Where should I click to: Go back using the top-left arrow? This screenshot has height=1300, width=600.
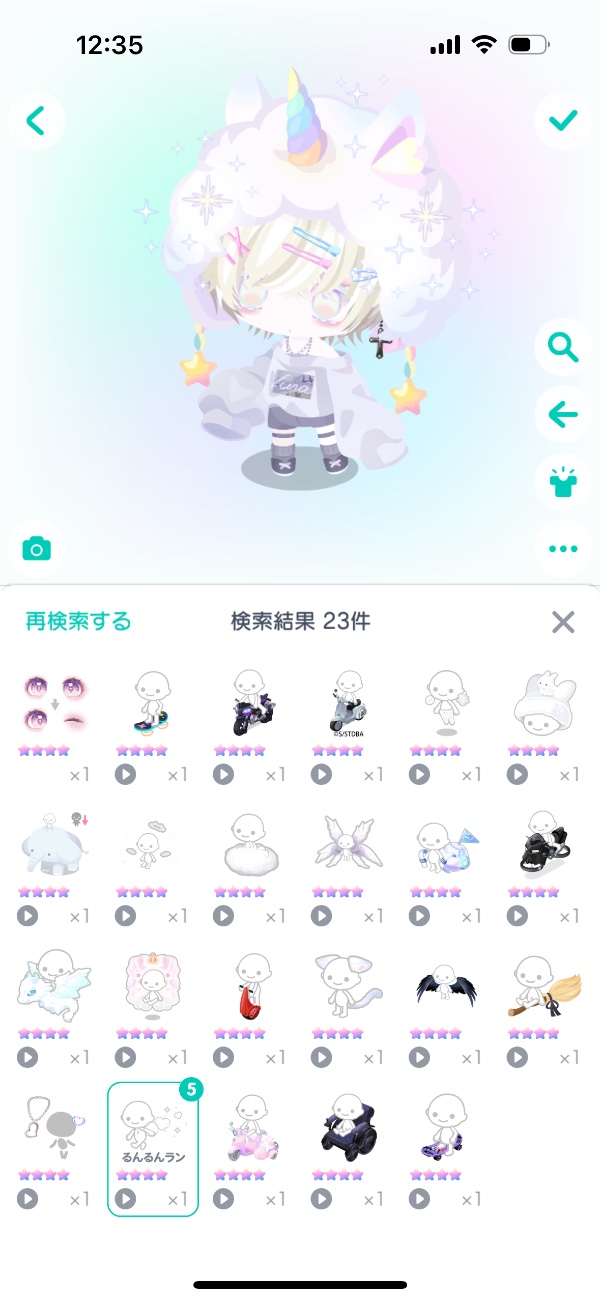point(36,121)
